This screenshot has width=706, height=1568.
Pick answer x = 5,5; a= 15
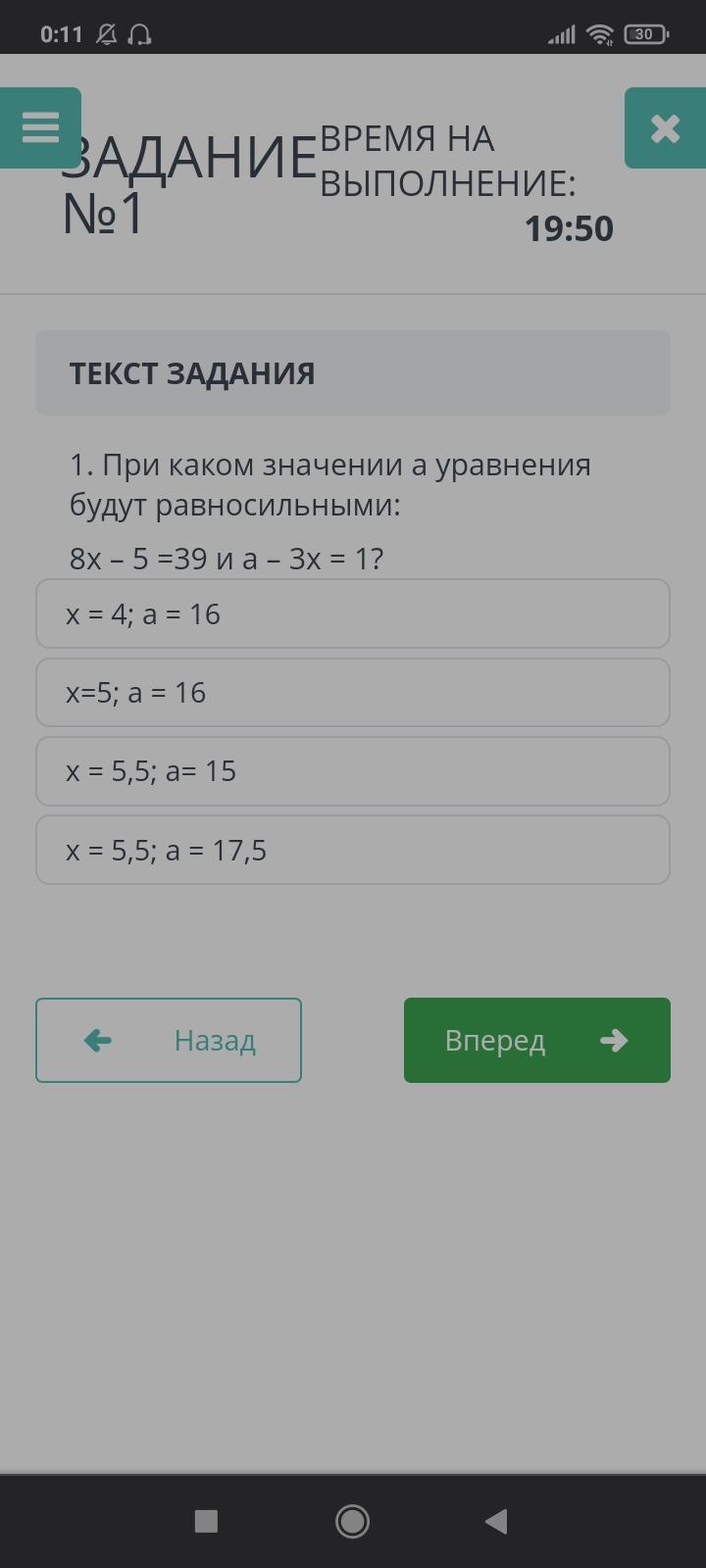(353, 771)
